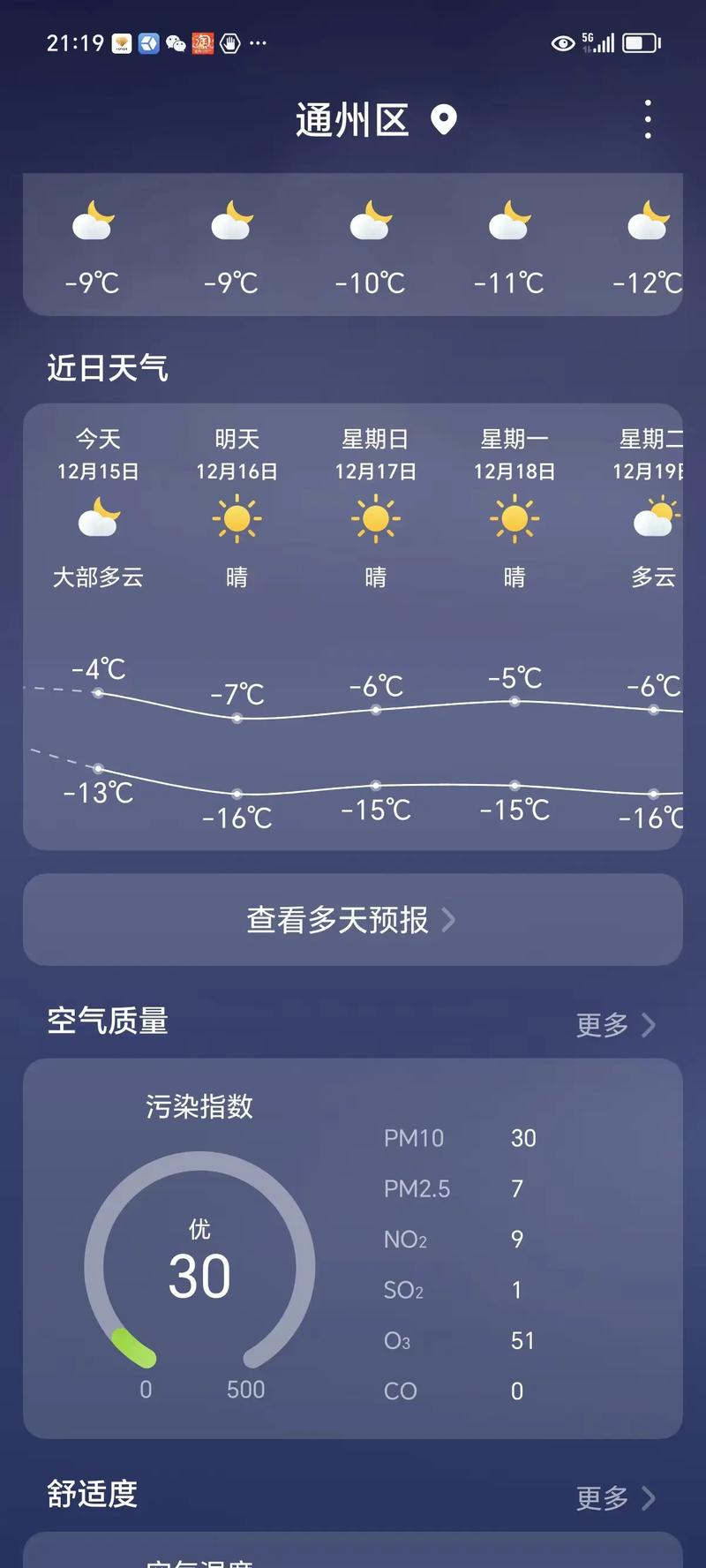706x1568 pixels.
Task: Expand the arrow on 查看多天预报
Action: [x=450, y=920]
